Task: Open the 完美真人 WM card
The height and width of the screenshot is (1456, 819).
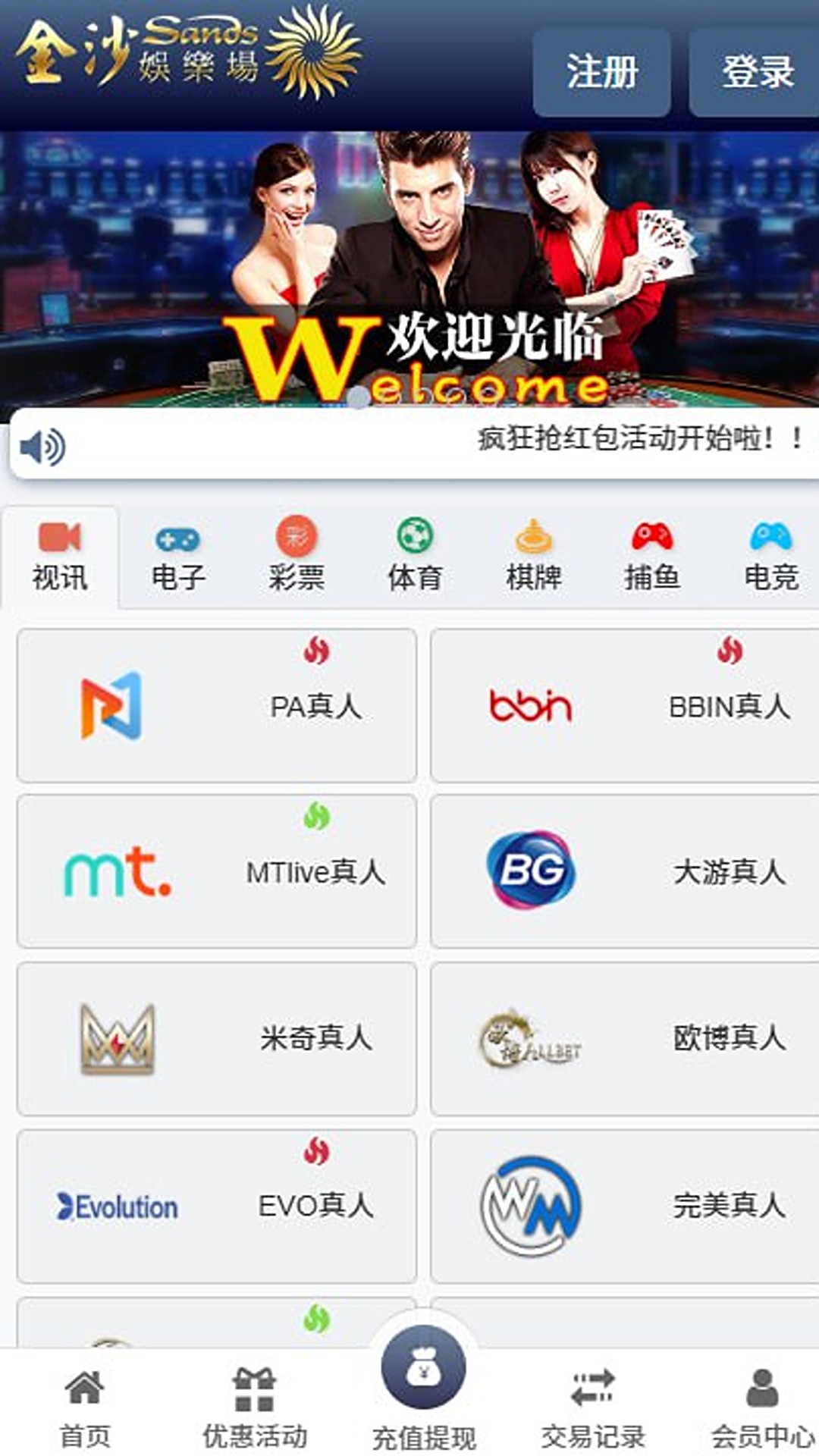Action: [624, 1206]
